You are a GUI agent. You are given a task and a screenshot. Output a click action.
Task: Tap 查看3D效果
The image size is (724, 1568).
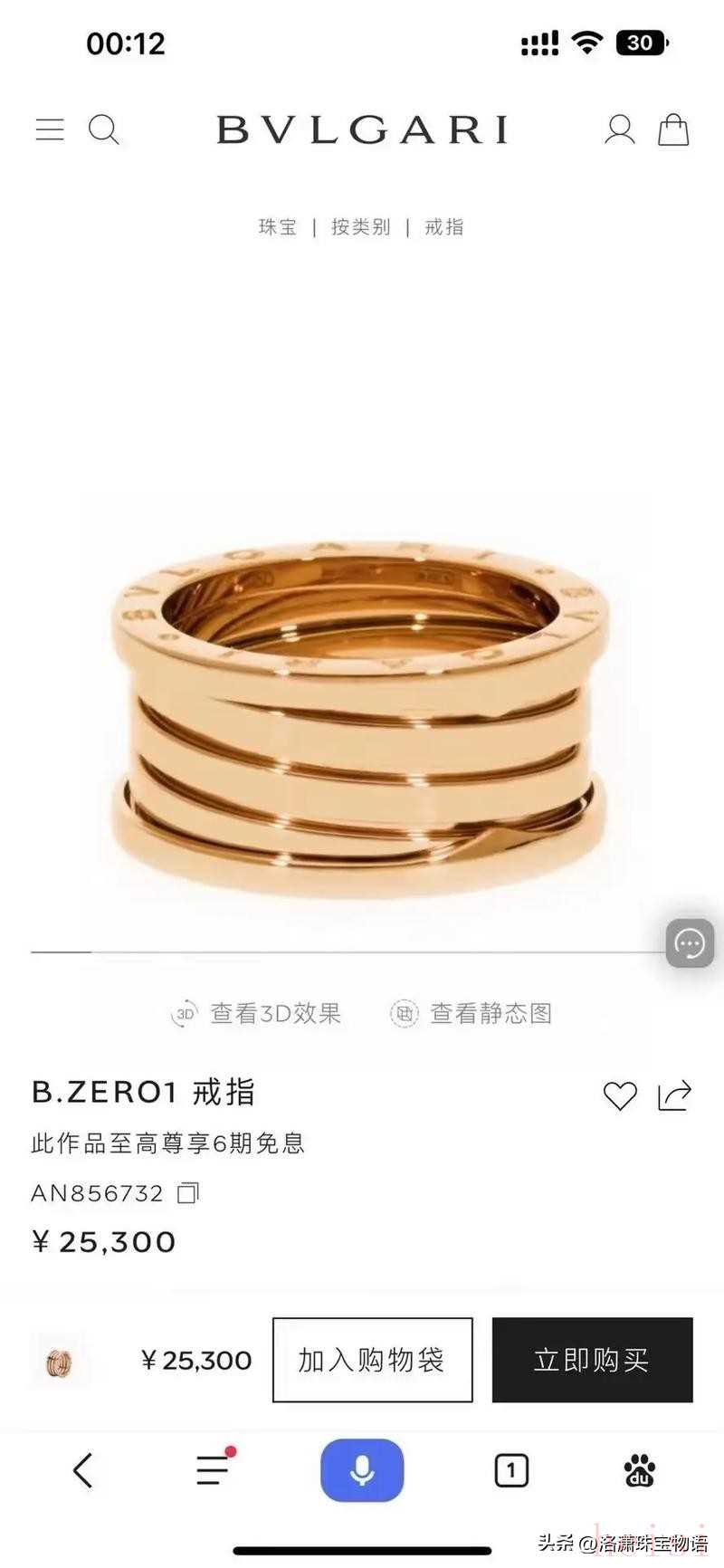pyautogui.click(x=257, y=1013)
